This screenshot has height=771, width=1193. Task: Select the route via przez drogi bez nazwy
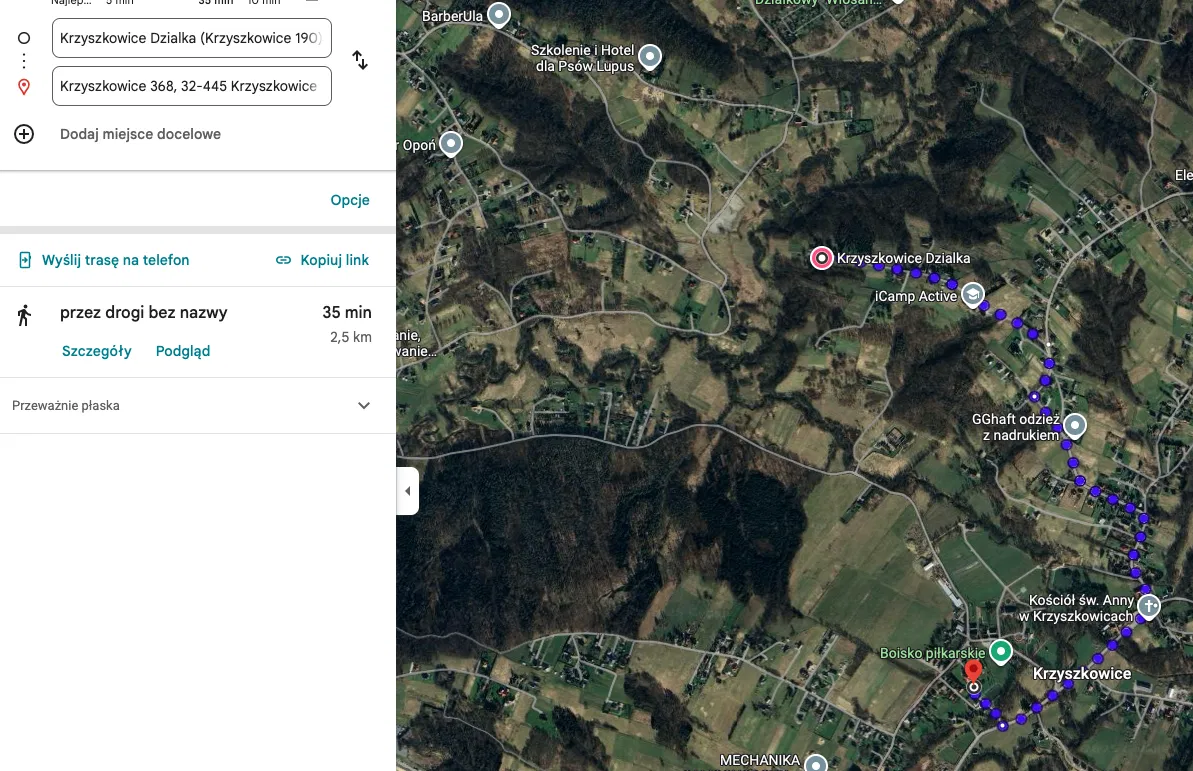pos(144,313)
